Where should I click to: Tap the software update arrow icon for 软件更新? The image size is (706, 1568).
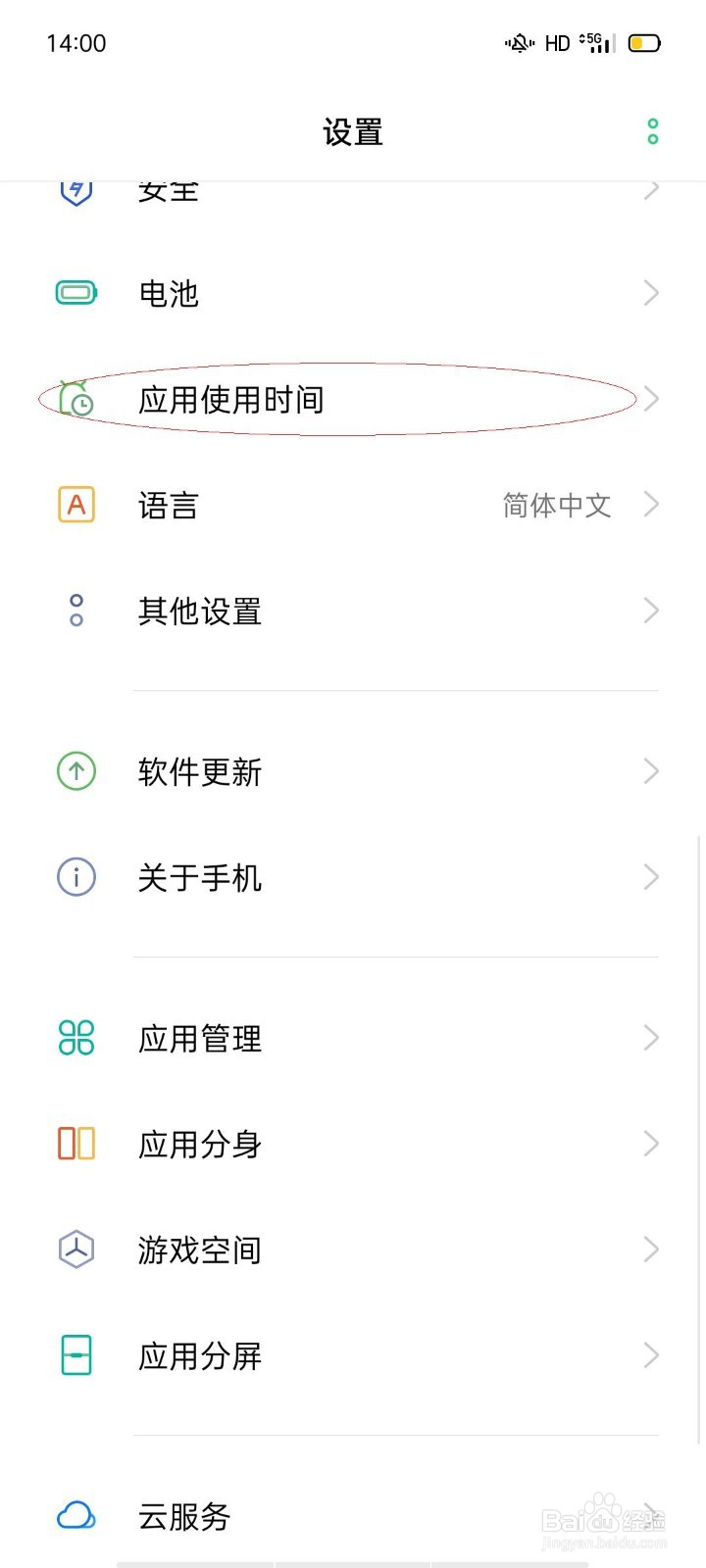(76, 771)
